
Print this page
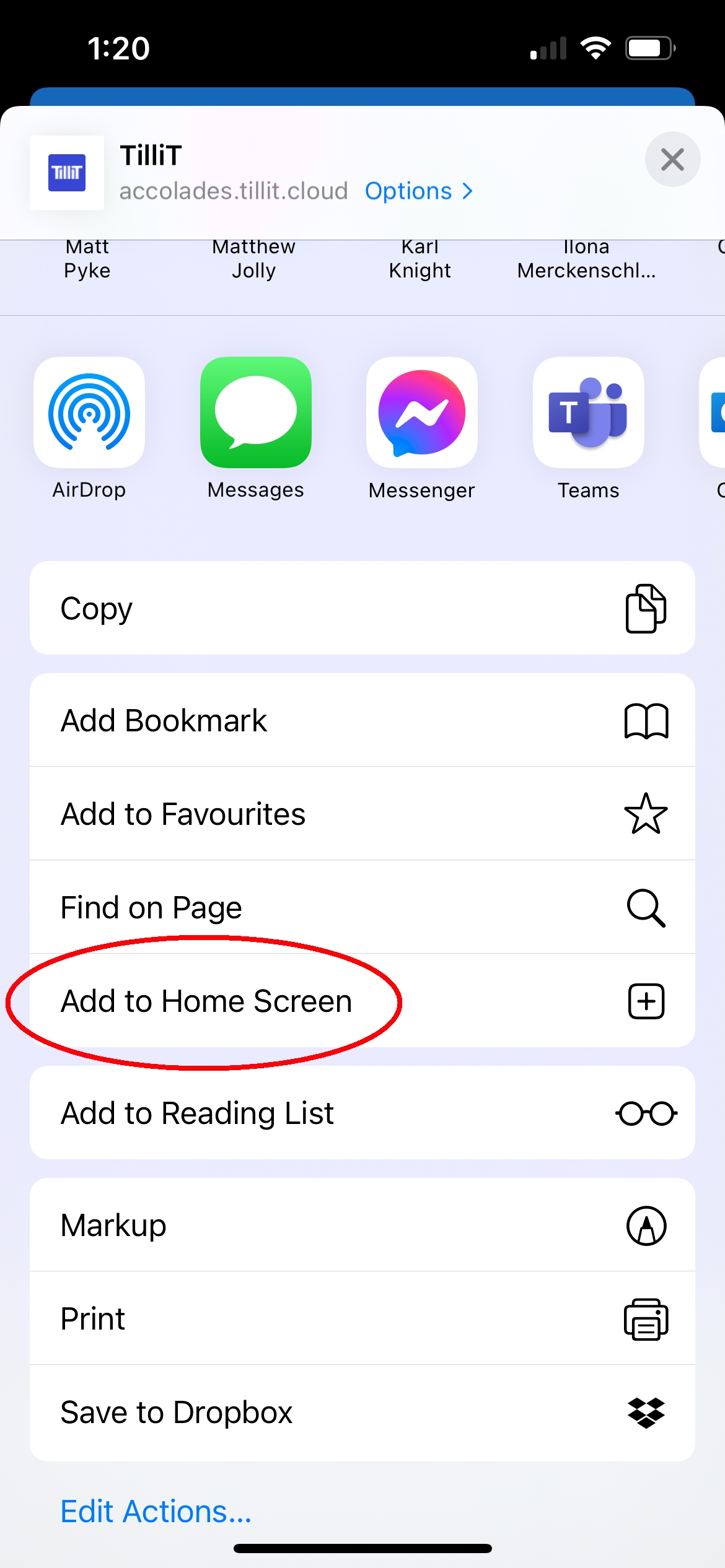(x=362, y=1318)
